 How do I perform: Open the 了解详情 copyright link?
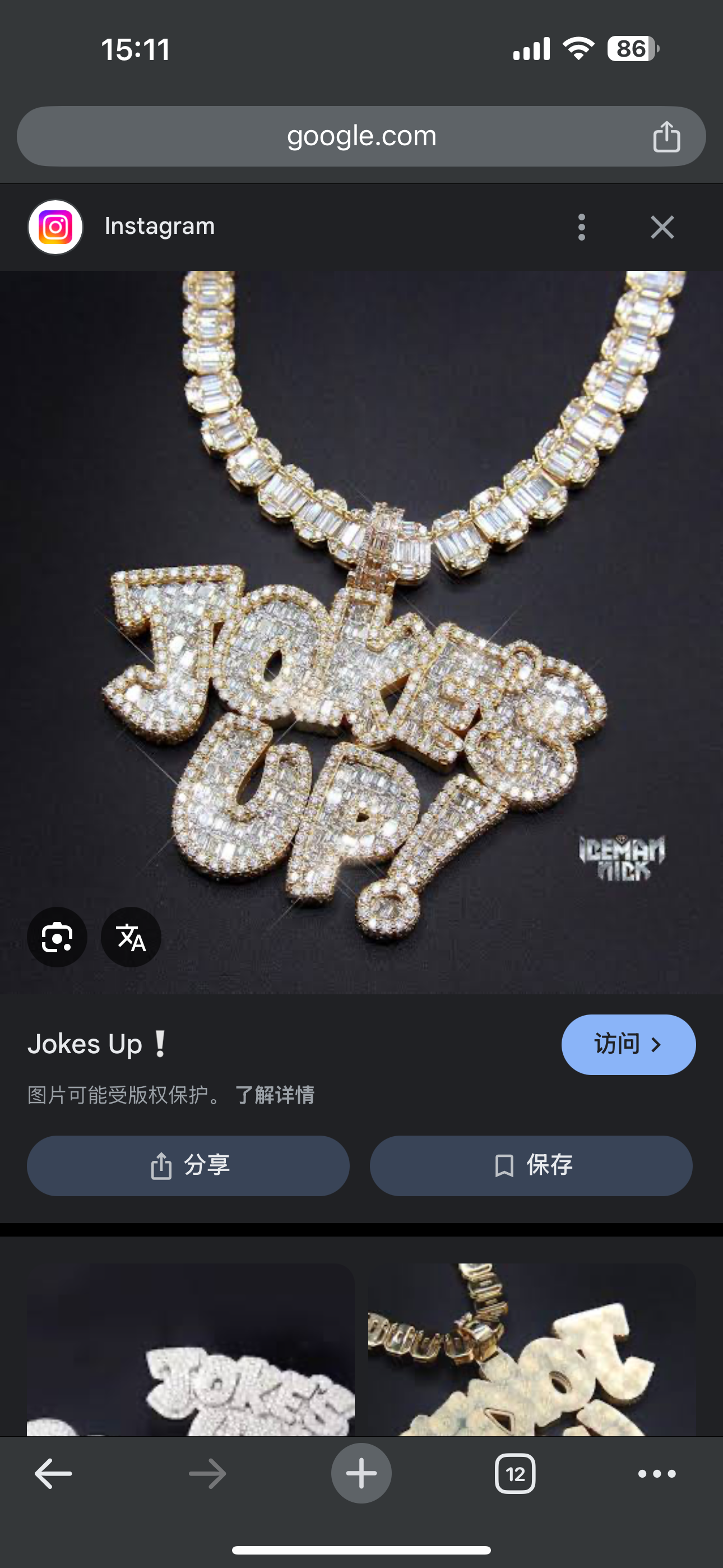point(275,1095)
